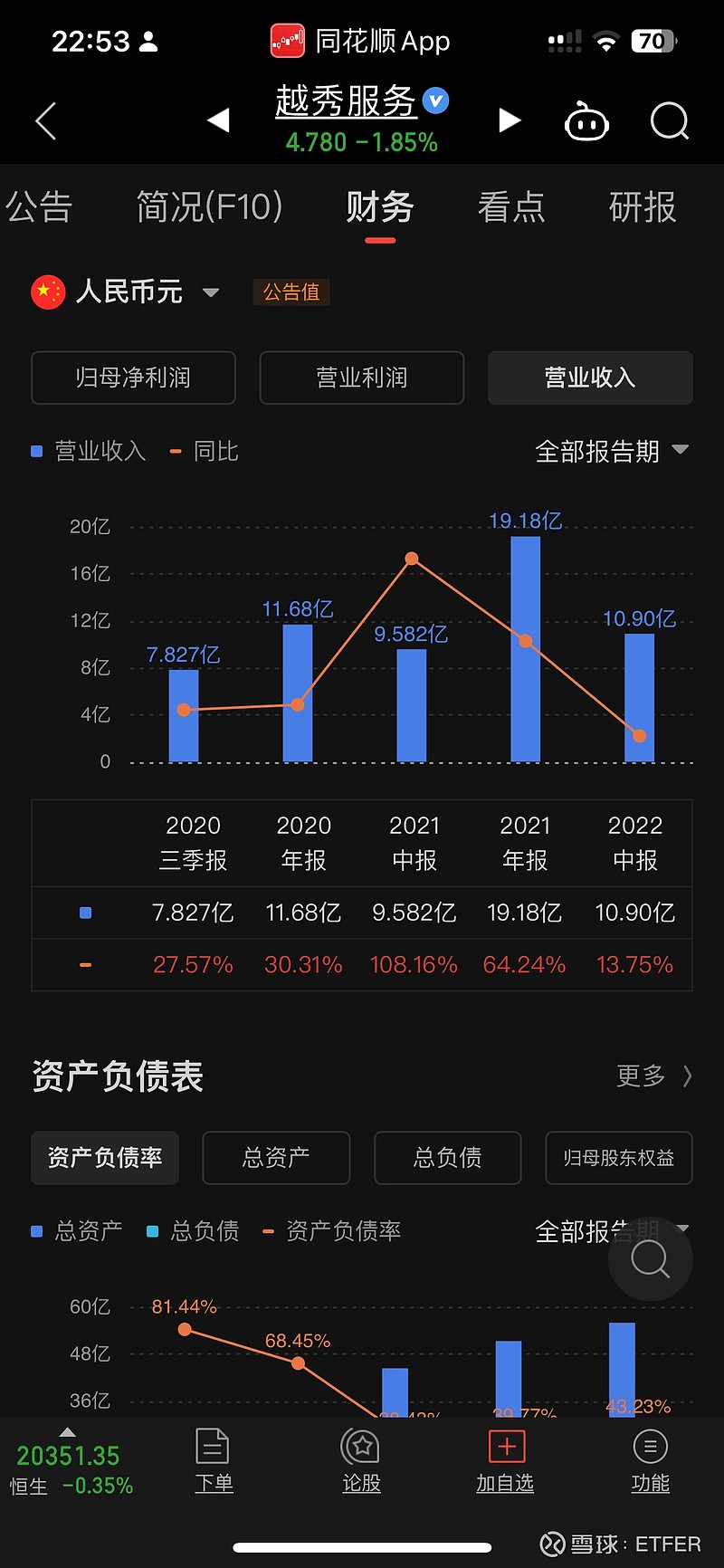Tap the robot assistant icon
Screen dimensions: 724x1568
coord(586,120)
